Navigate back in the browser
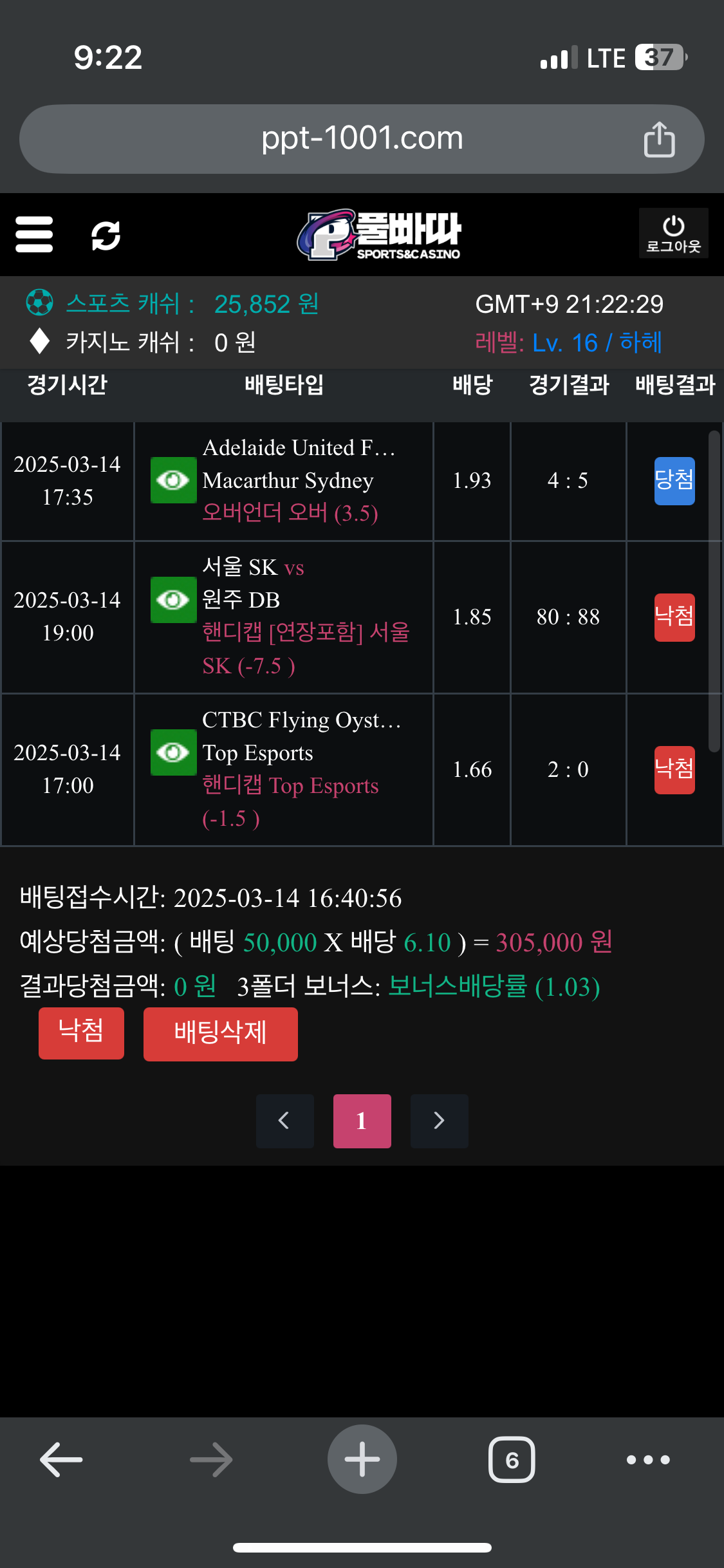Screen dimensions: 724x1568 coord(61,1459)
